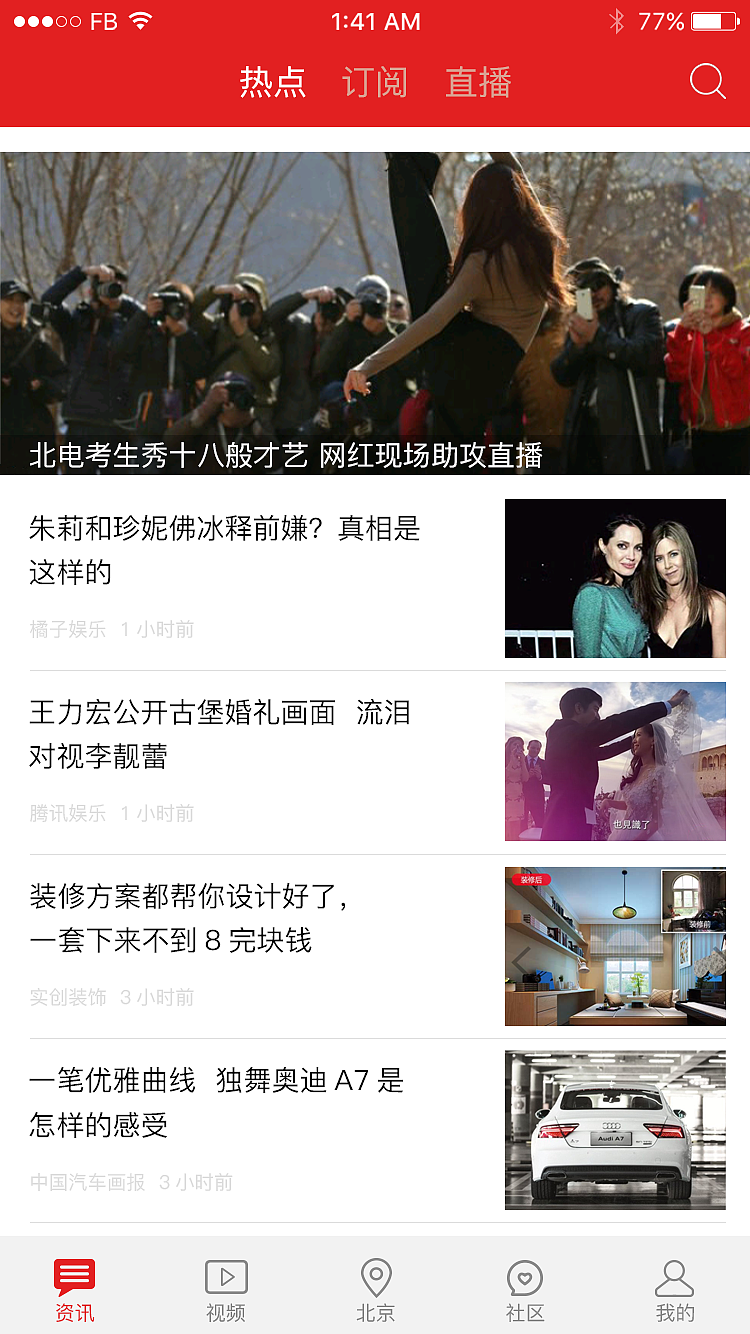Tap the back arrow on the 装修 image
Screen dimensions: 750x1334
(x=521, y=961)
